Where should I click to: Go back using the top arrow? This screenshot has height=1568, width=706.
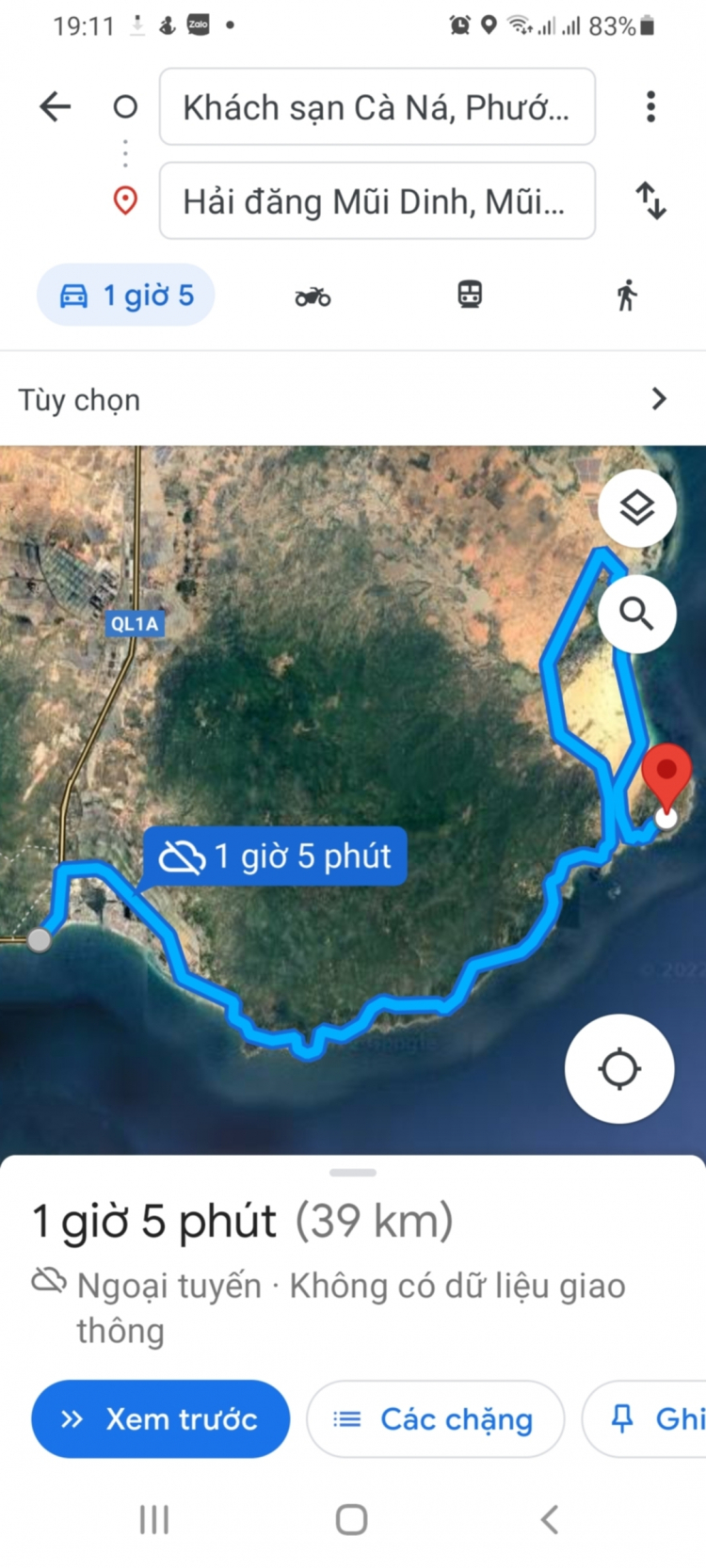tap(56, 106)
